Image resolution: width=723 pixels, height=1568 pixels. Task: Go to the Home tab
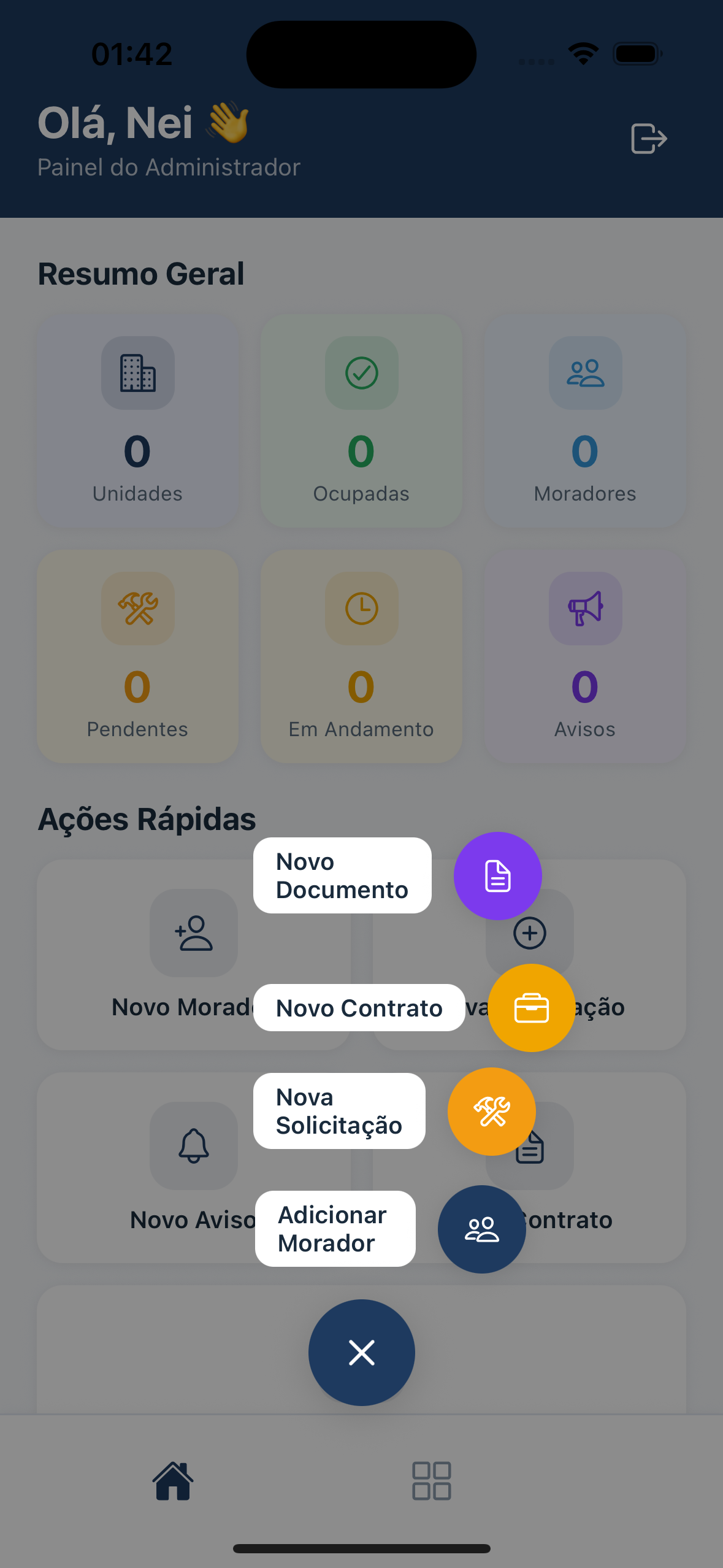click(x=173, y=1480)
